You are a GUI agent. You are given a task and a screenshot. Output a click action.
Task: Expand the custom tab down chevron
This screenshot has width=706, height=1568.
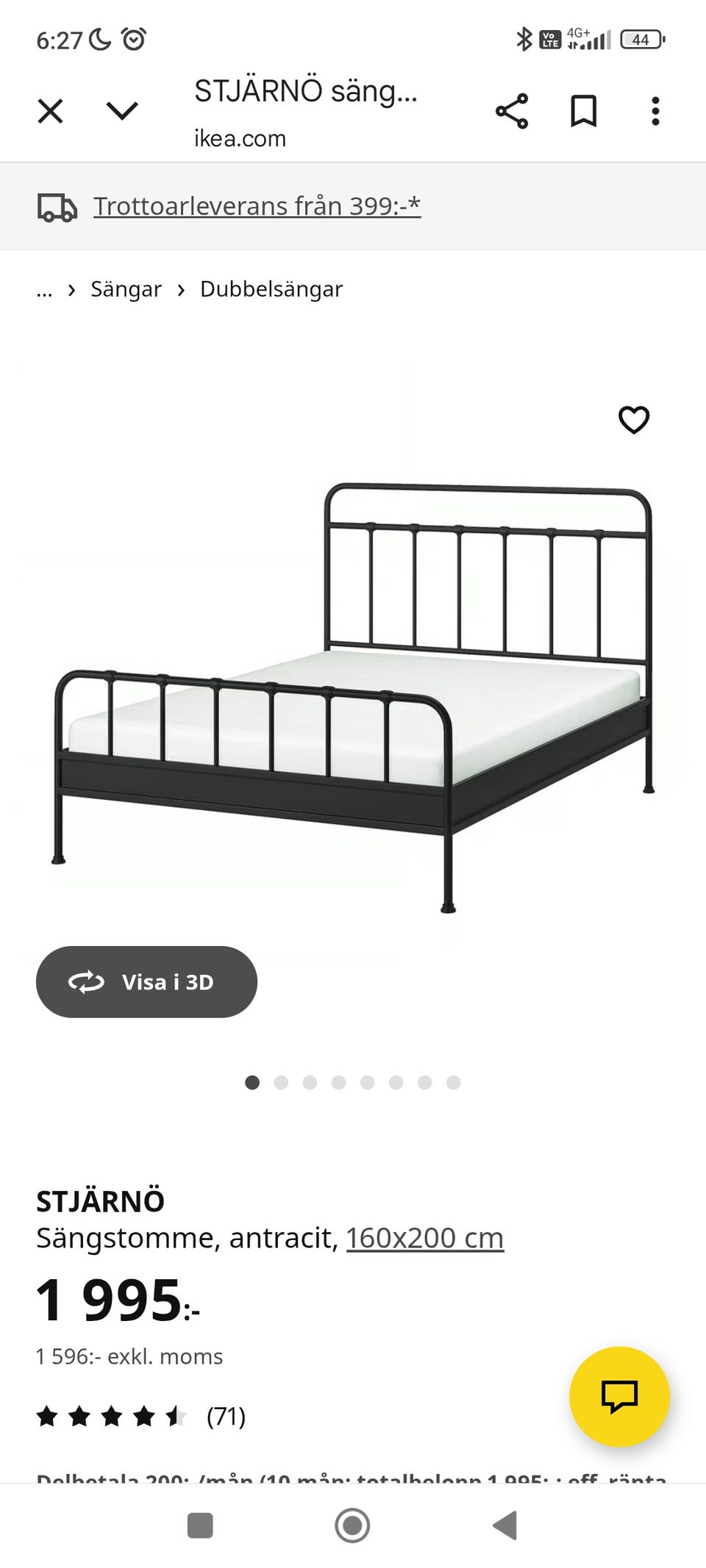click(122, 112)
